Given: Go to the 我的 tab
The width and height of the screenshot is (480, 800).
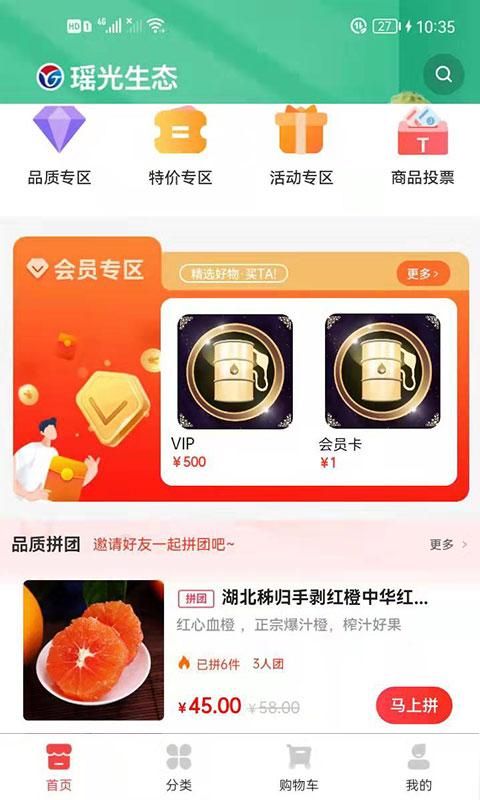Looking at the screenshot, I should [x=419, y=767].
